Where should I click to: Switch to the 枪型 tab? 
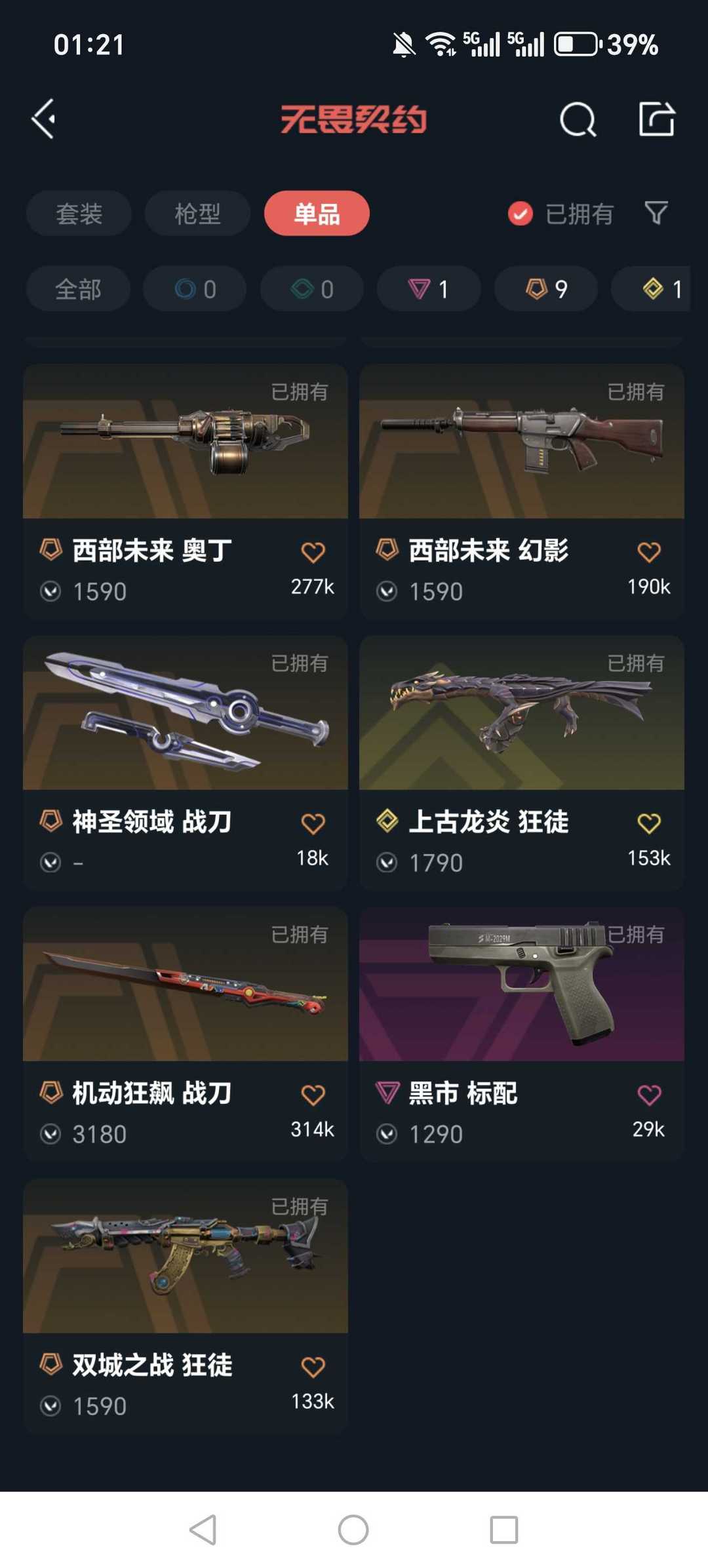pyautogui.click(x=197, y=213)
